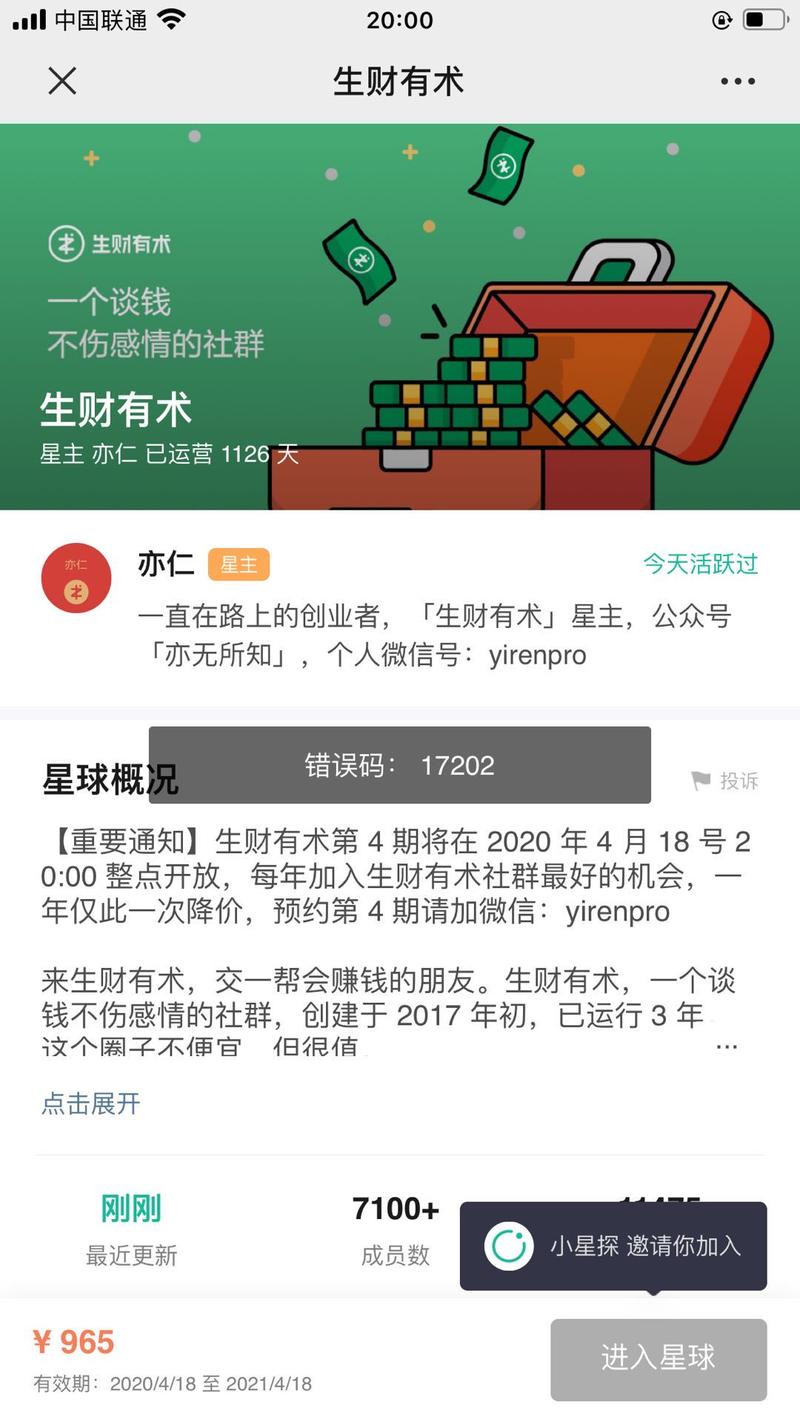This screenshot has height=1422, width=800.
Task: Tap 亦仁's circular red avatar
Action: coord(75,578)
